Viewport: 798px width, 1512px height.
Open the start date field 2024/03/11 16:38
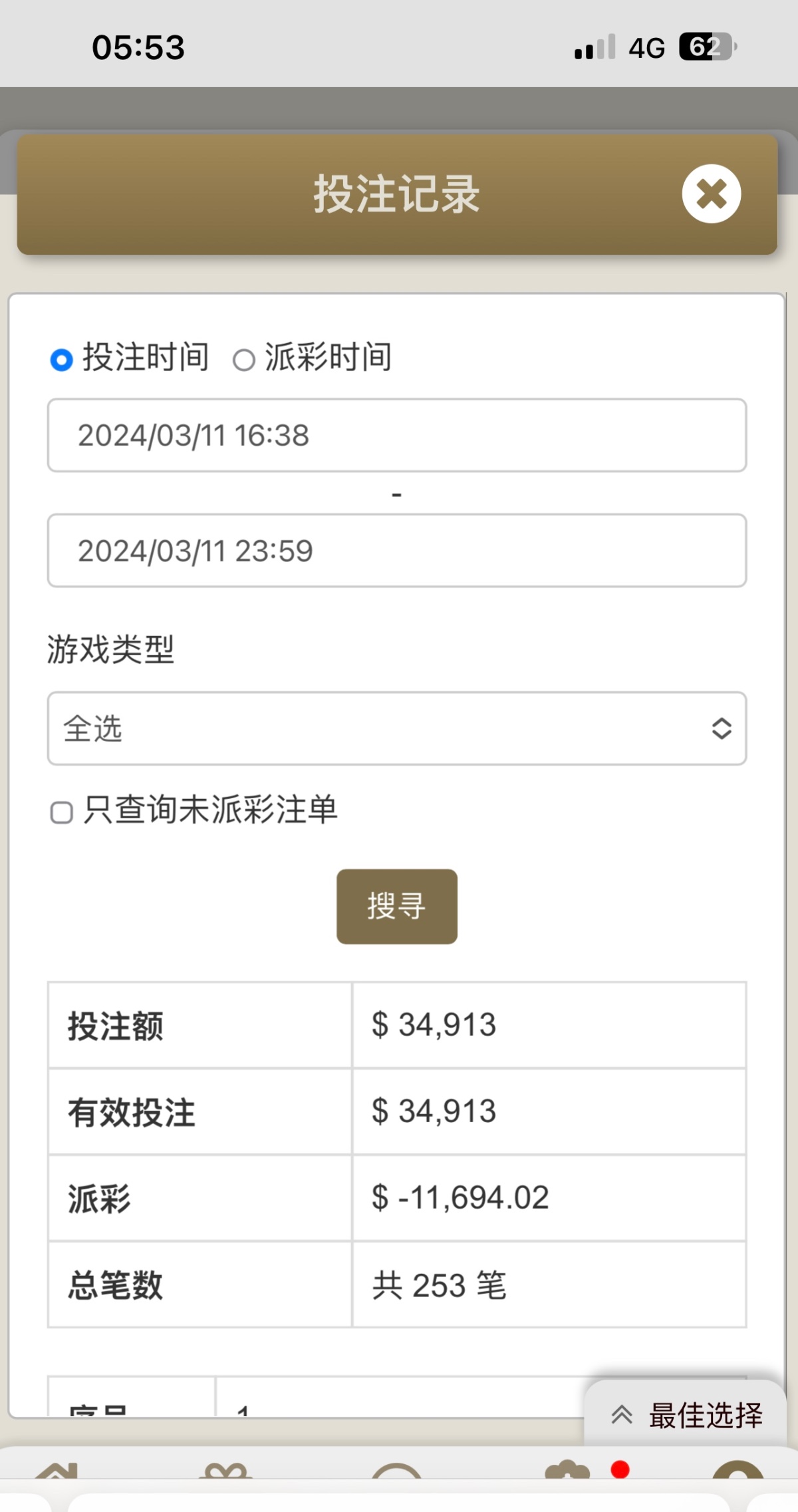point(396,436)
